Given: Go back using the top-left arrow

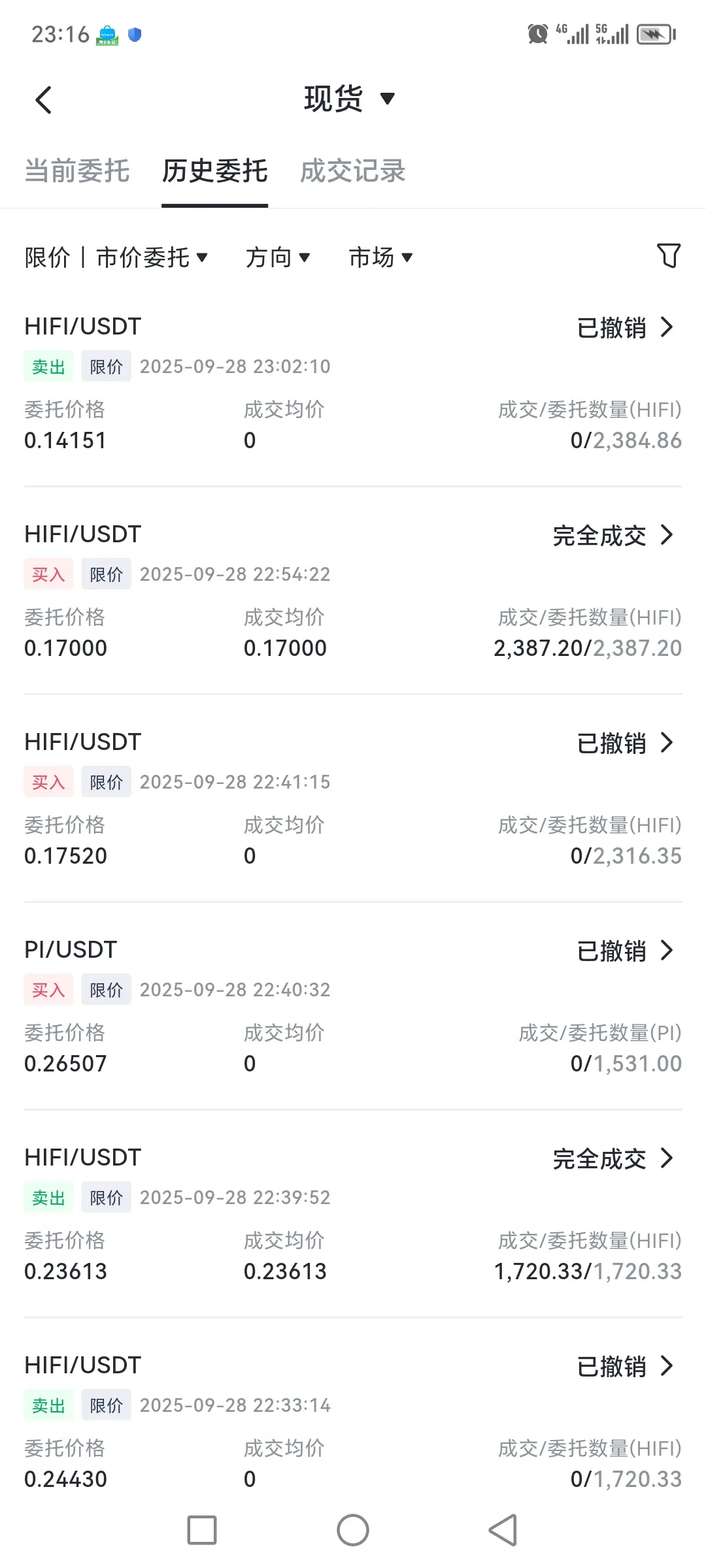Looking at the screenshot, I should click(43, 100).
